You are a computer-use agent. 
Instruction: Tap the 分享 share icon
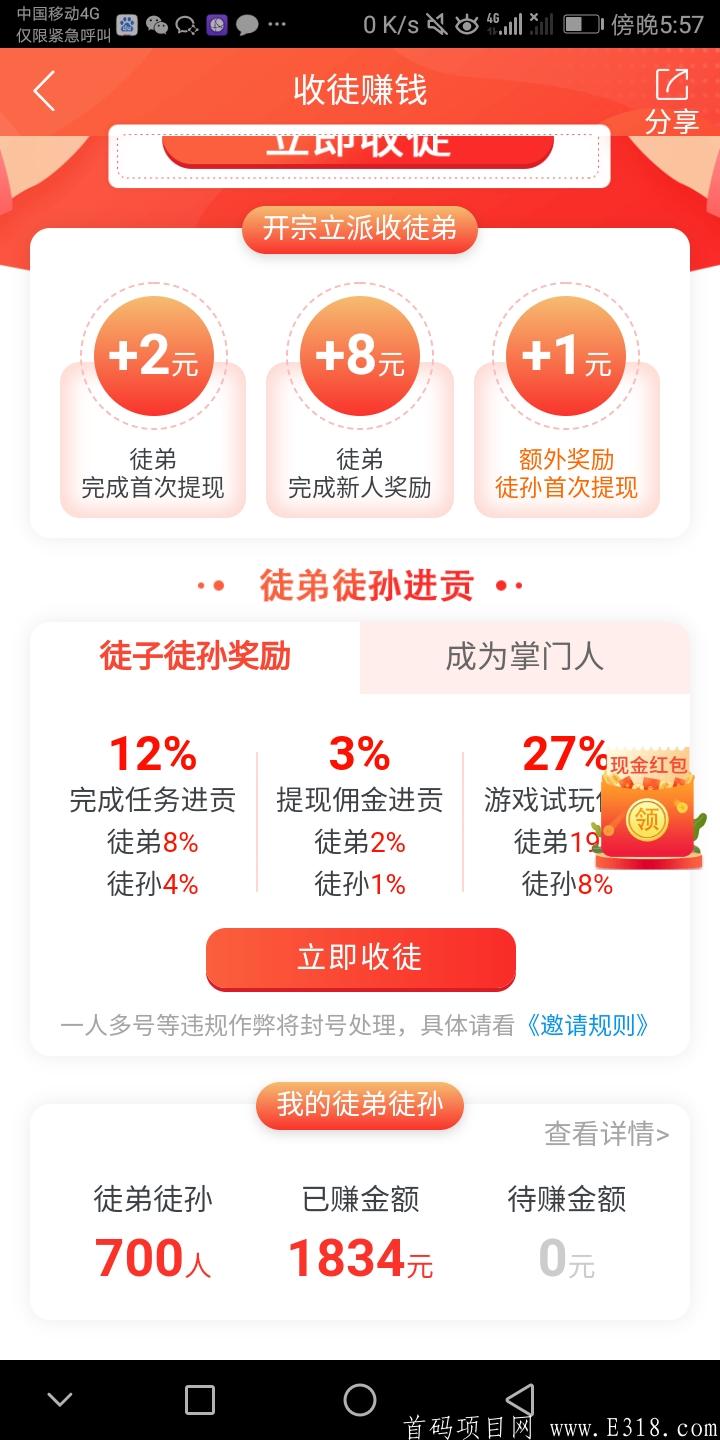[671, 100]
